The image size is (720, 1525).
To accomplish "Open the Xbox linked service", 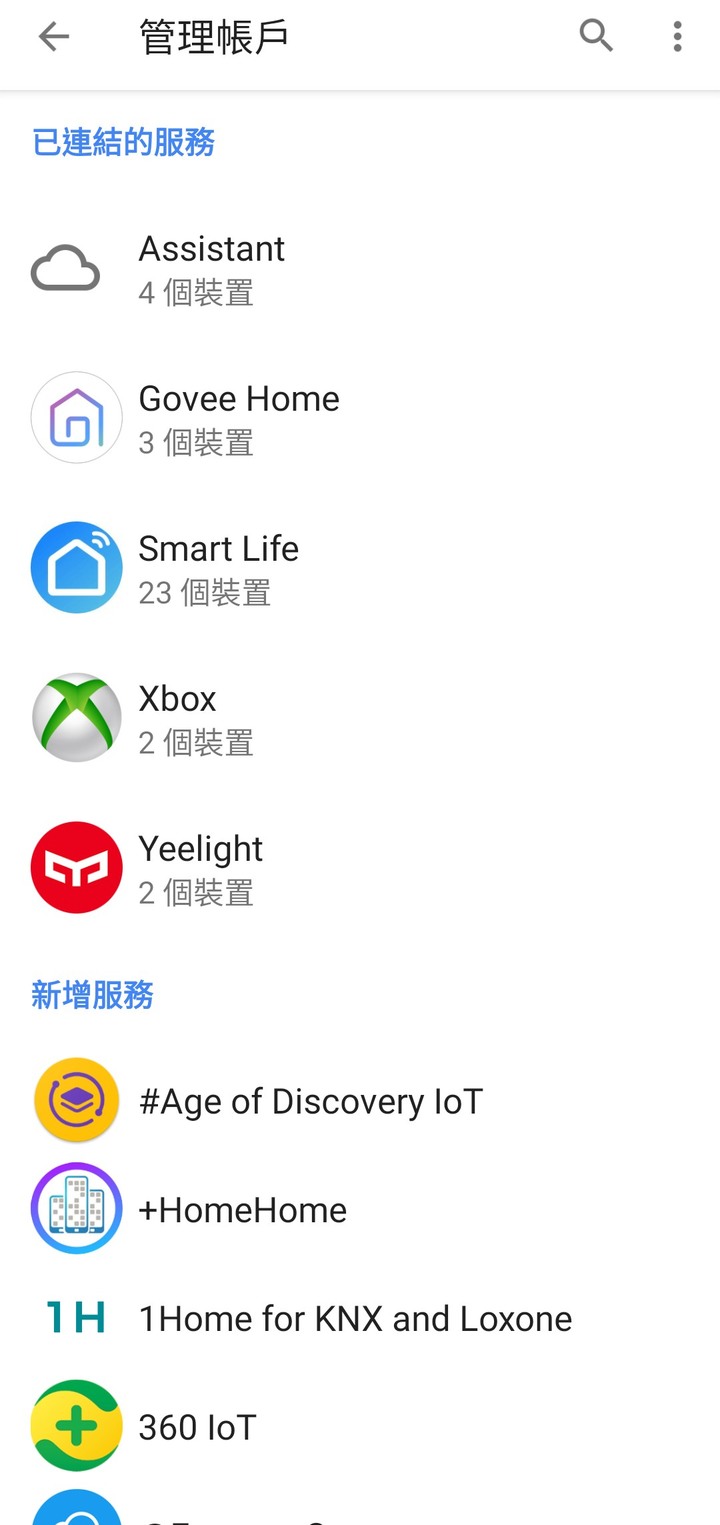I will (x=360, y=718).
